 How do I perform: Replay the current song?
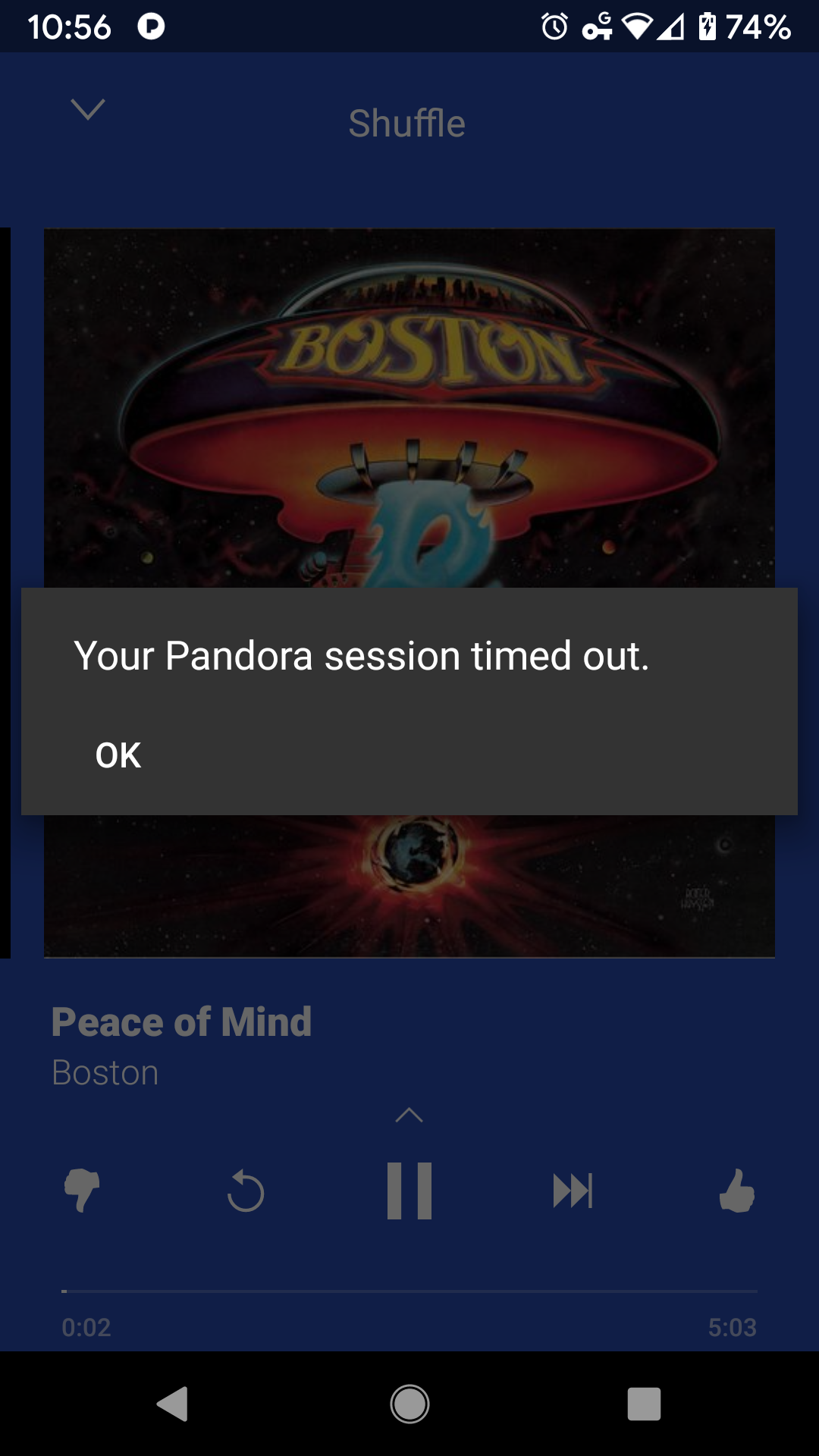coord(246,1191)
